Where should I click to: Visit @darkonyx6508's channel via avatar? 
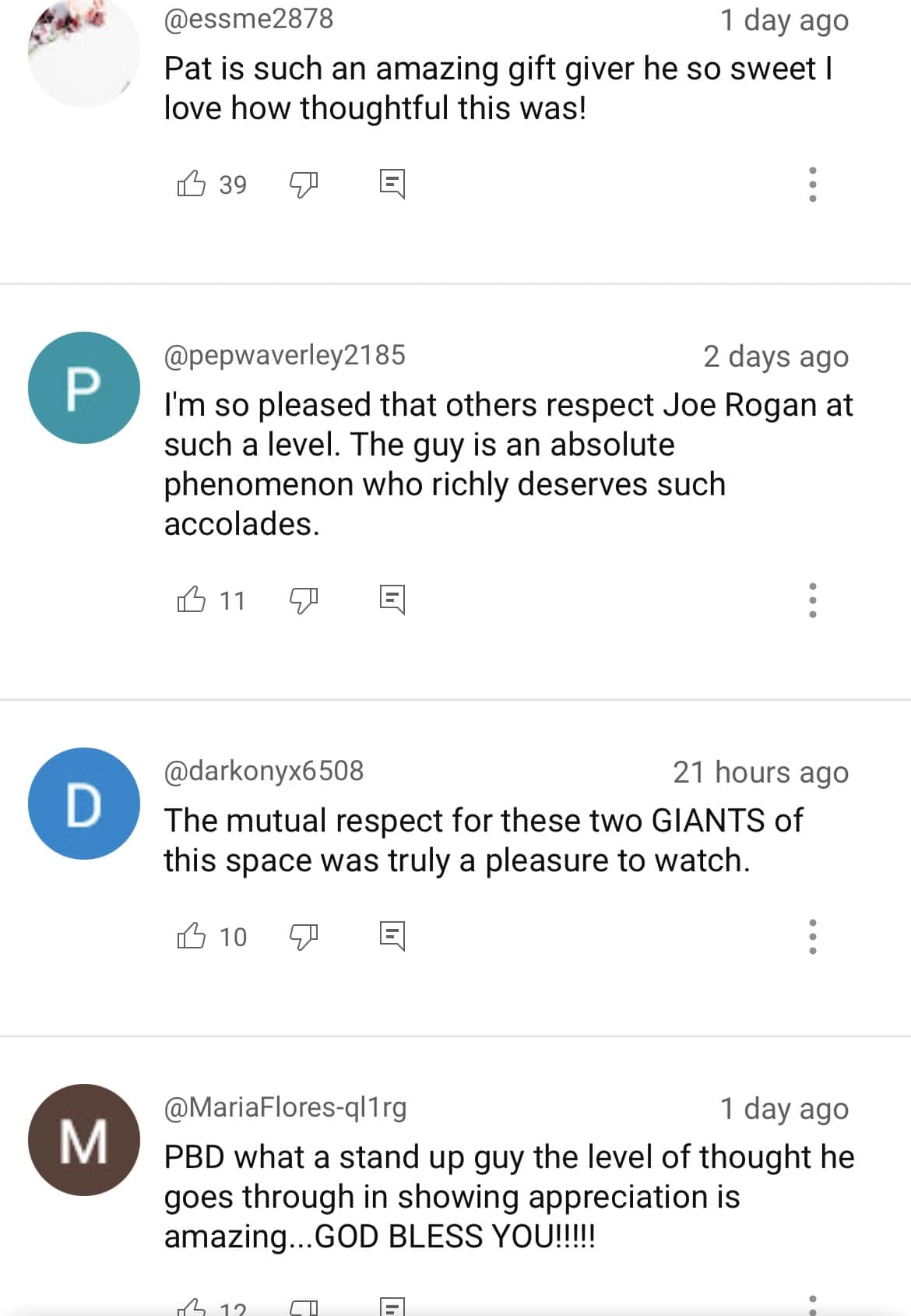[84, 804]
